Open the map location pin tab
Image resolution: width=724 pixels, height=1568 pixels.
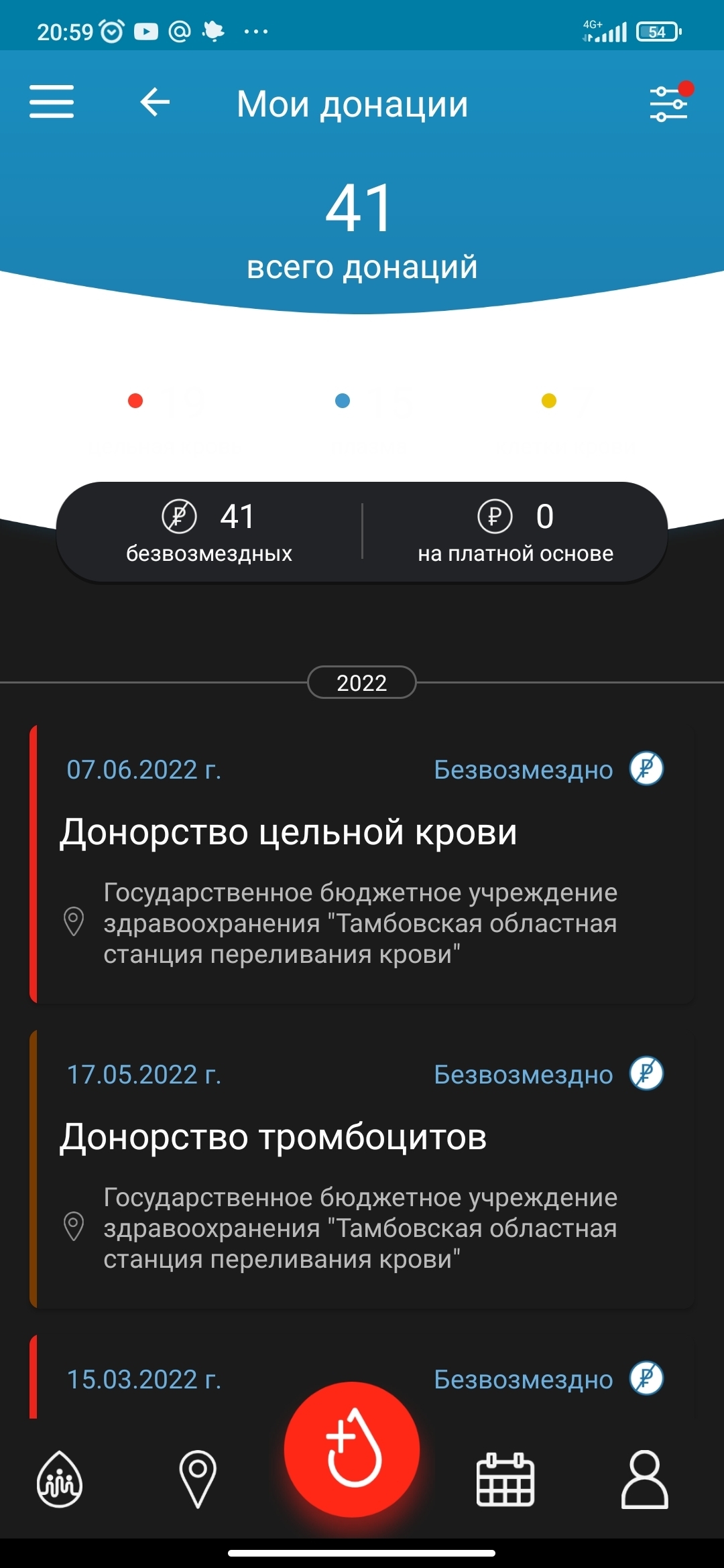(198, 1480)
